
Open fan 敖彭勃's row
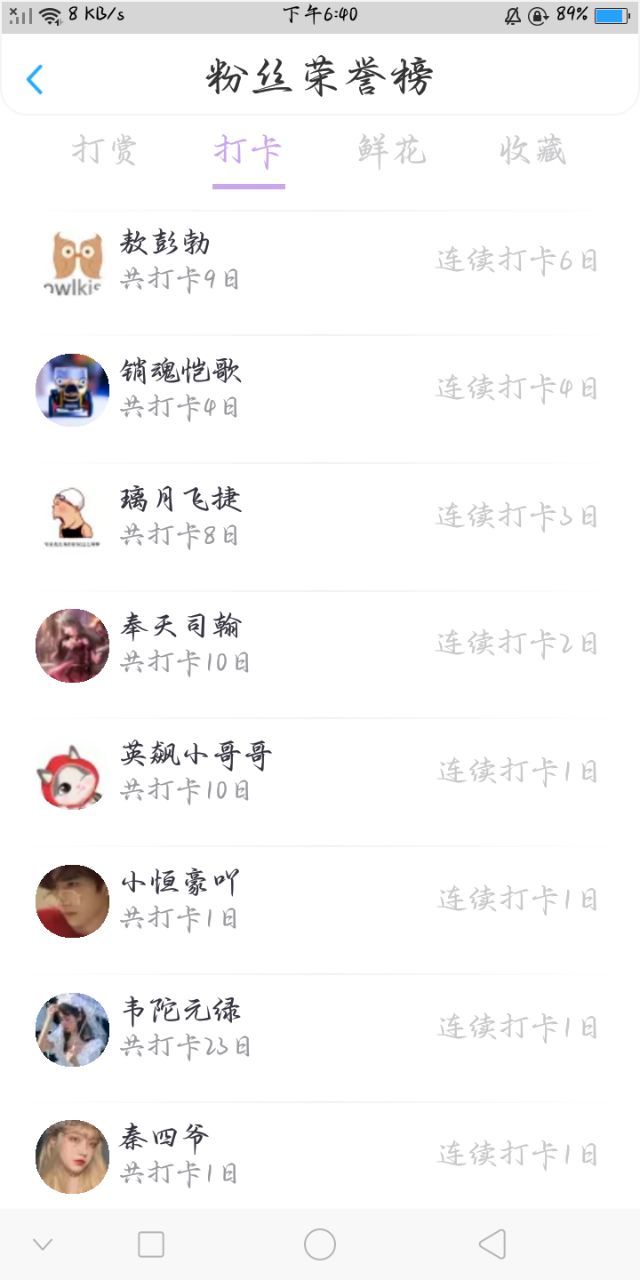pos(320,262)
